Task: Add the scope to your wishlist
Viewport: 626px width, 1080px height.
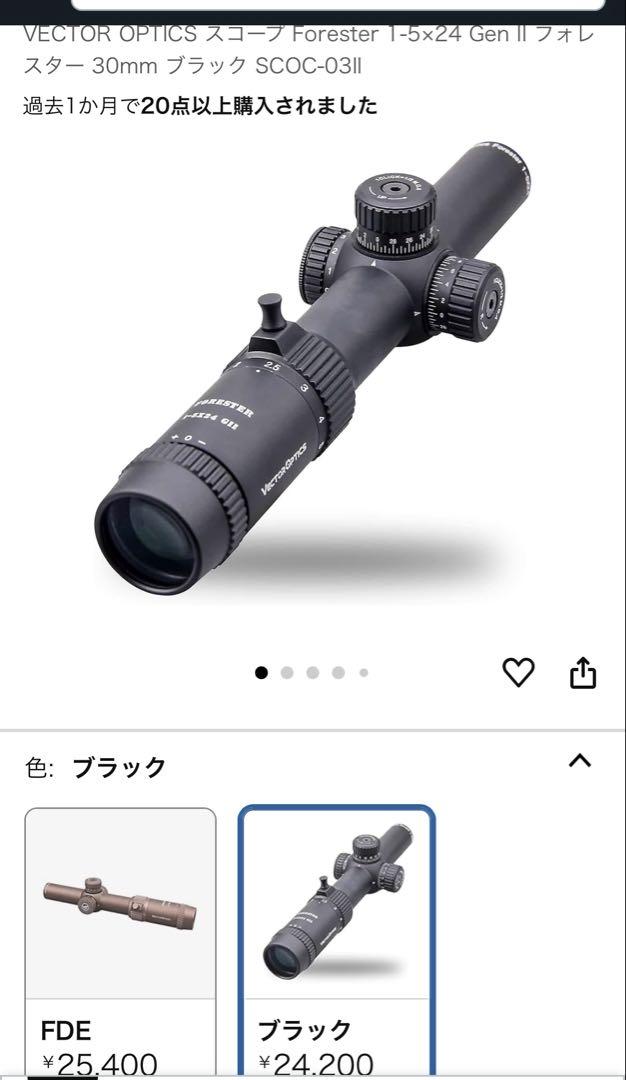Action: [518, 672]
